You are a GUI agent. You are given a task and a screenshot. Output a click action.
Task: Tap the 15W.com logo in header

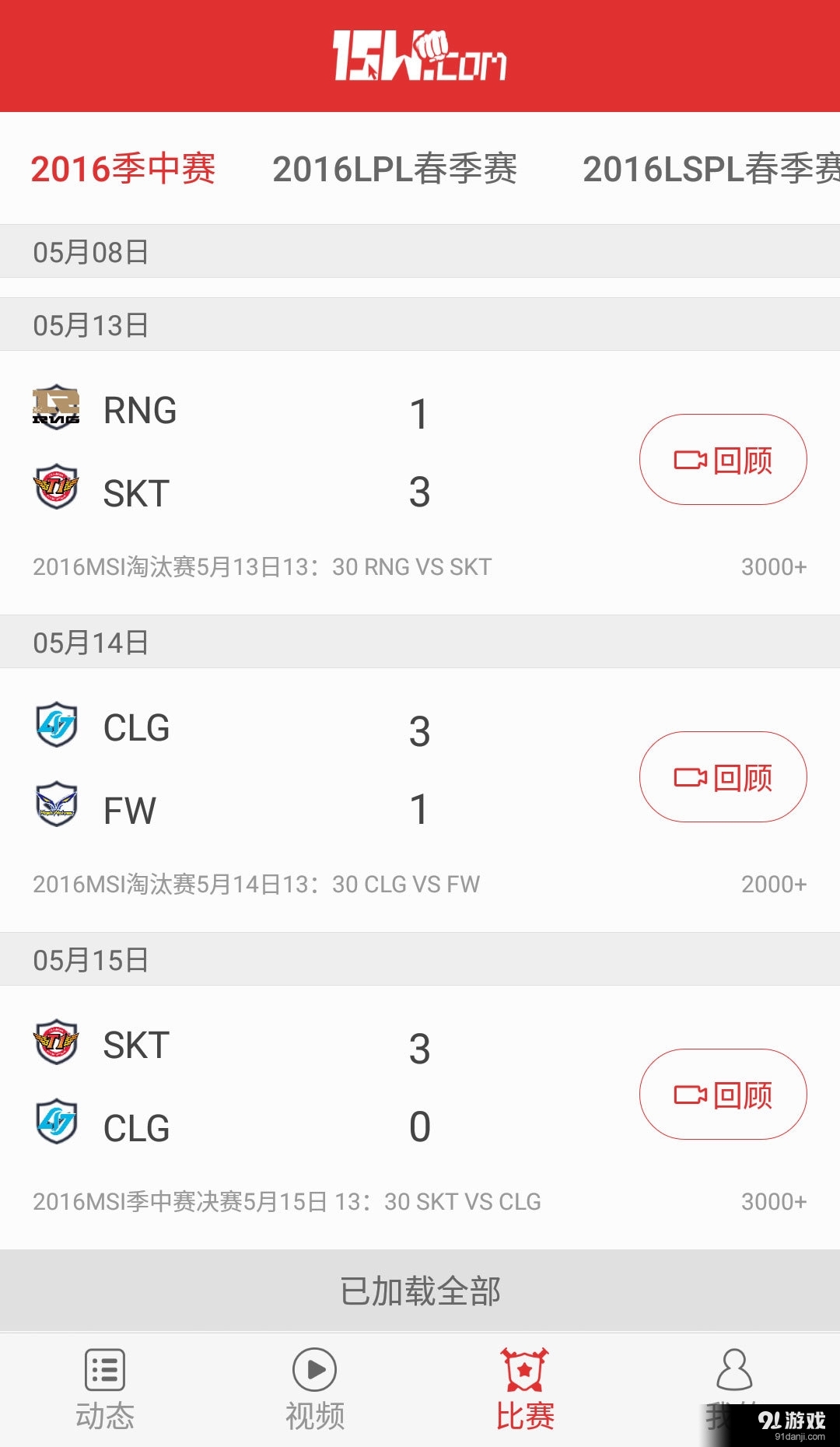(x=420, y=56)
